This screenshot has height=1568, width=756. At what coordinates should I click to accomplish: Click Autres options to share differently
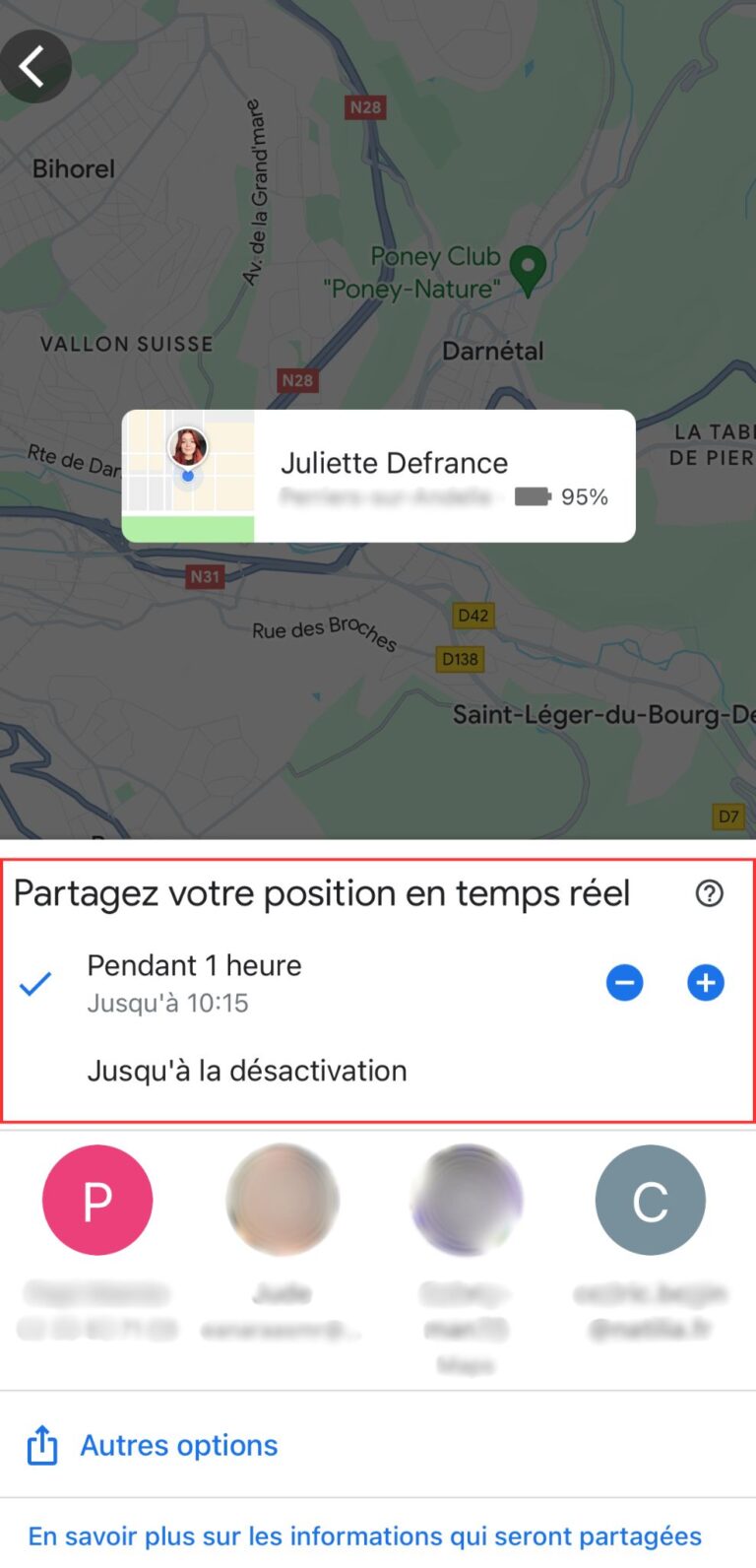178,1445
